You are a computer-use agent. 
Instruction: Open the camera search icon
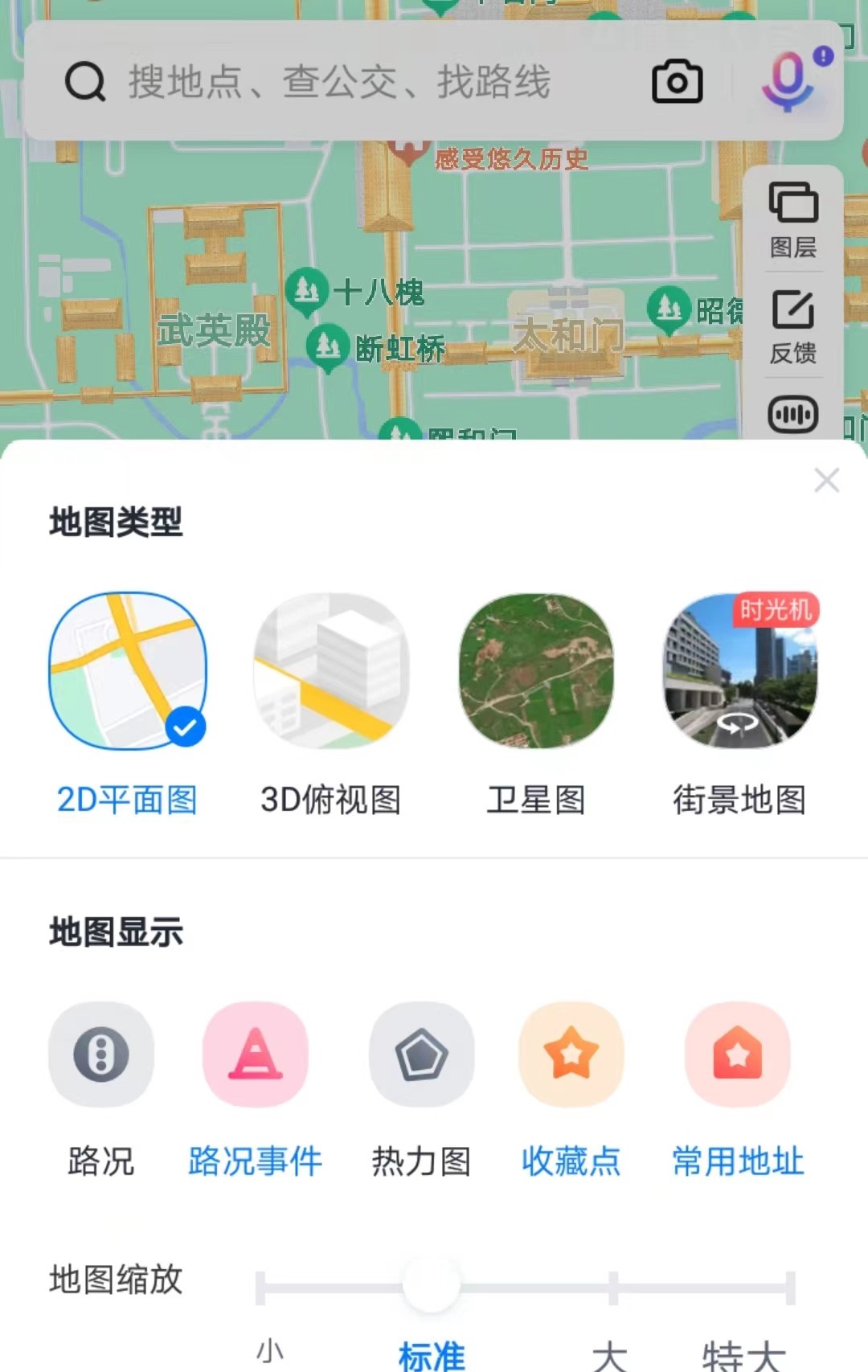point(676,81)
